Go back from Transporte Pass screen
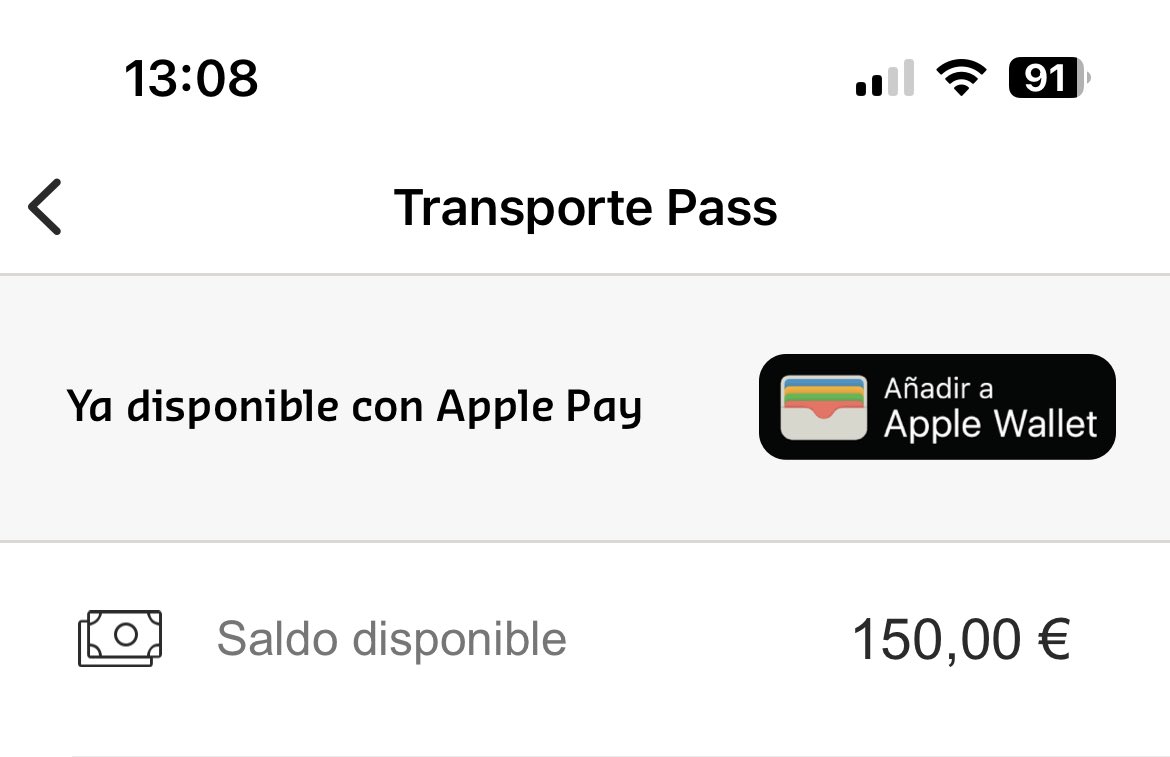1170x757 pixels. pos(45,207)
